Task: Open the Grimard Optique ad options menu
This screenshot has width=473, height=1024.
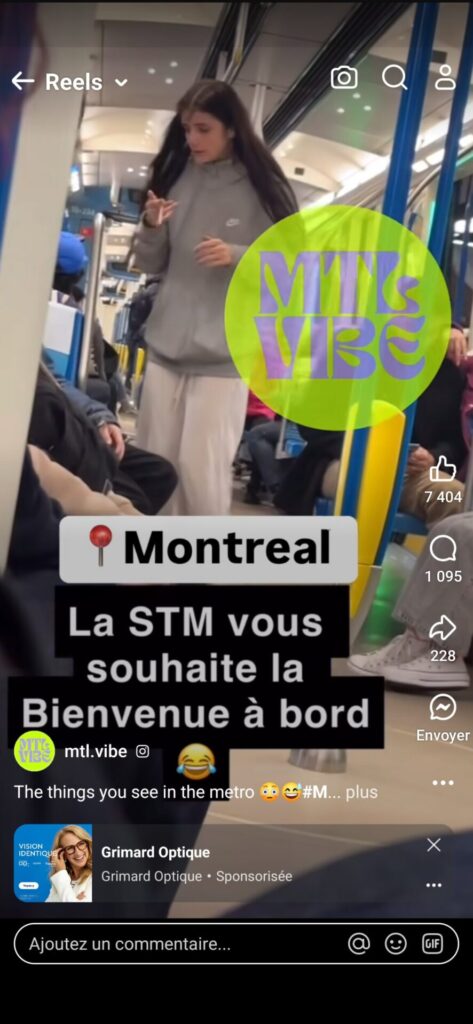Action: click(x=434, y=886)
